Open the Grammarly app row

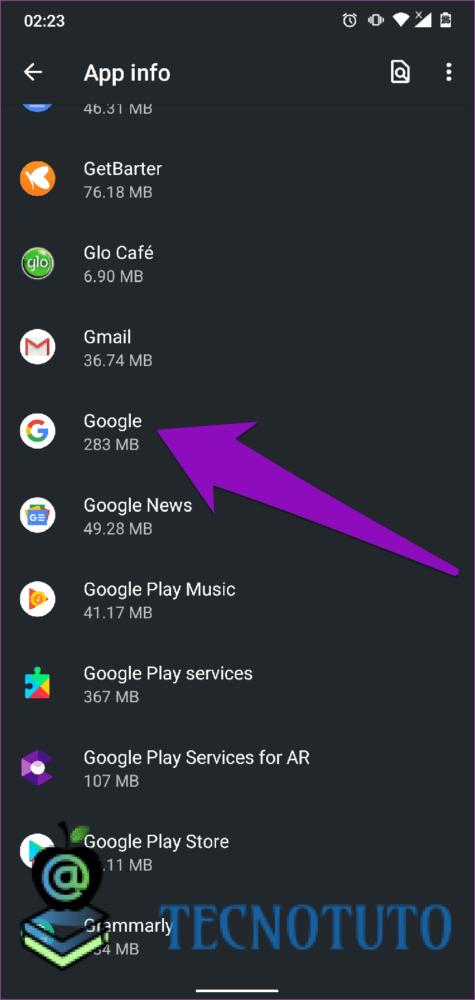click(237, 937)
